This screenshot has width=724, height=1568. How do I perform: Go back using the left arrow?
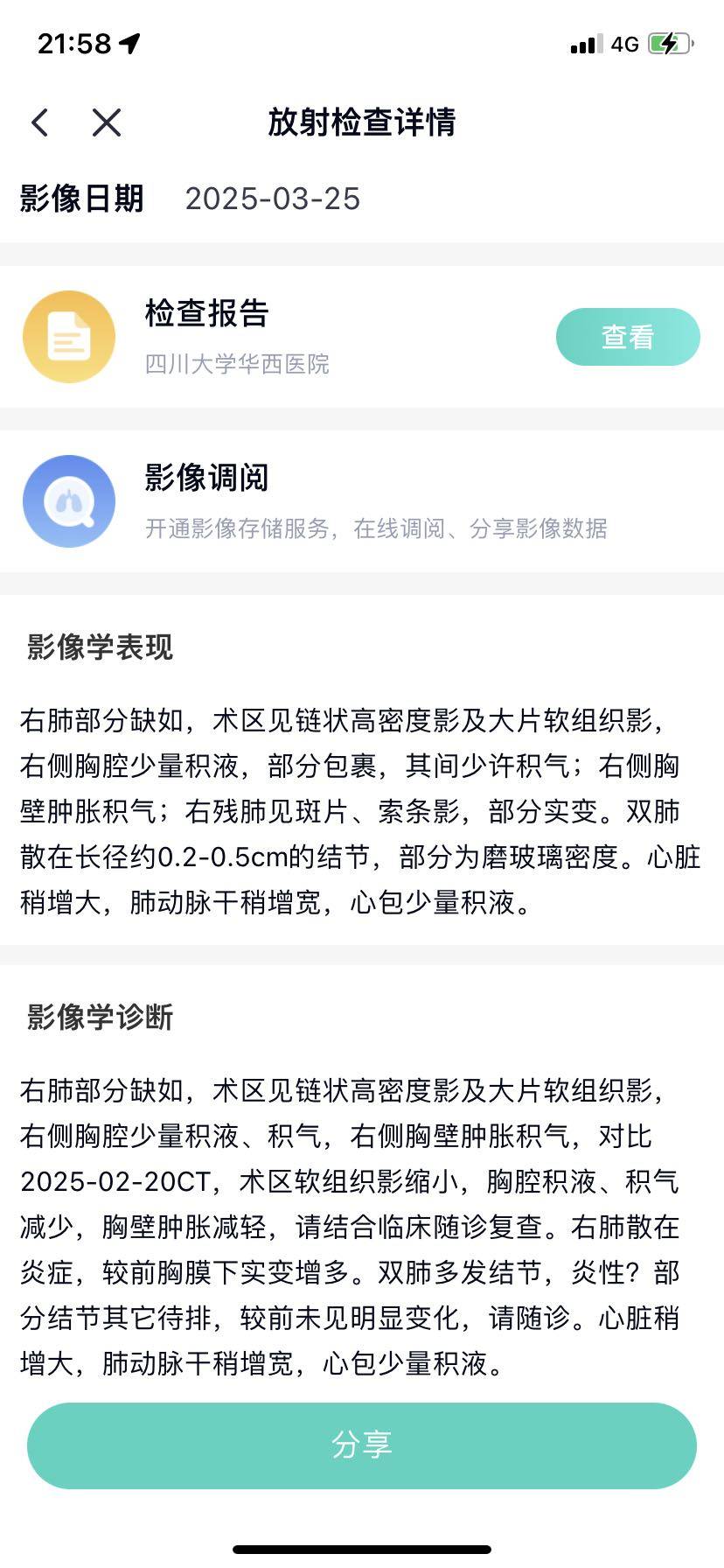coord(40,122)
